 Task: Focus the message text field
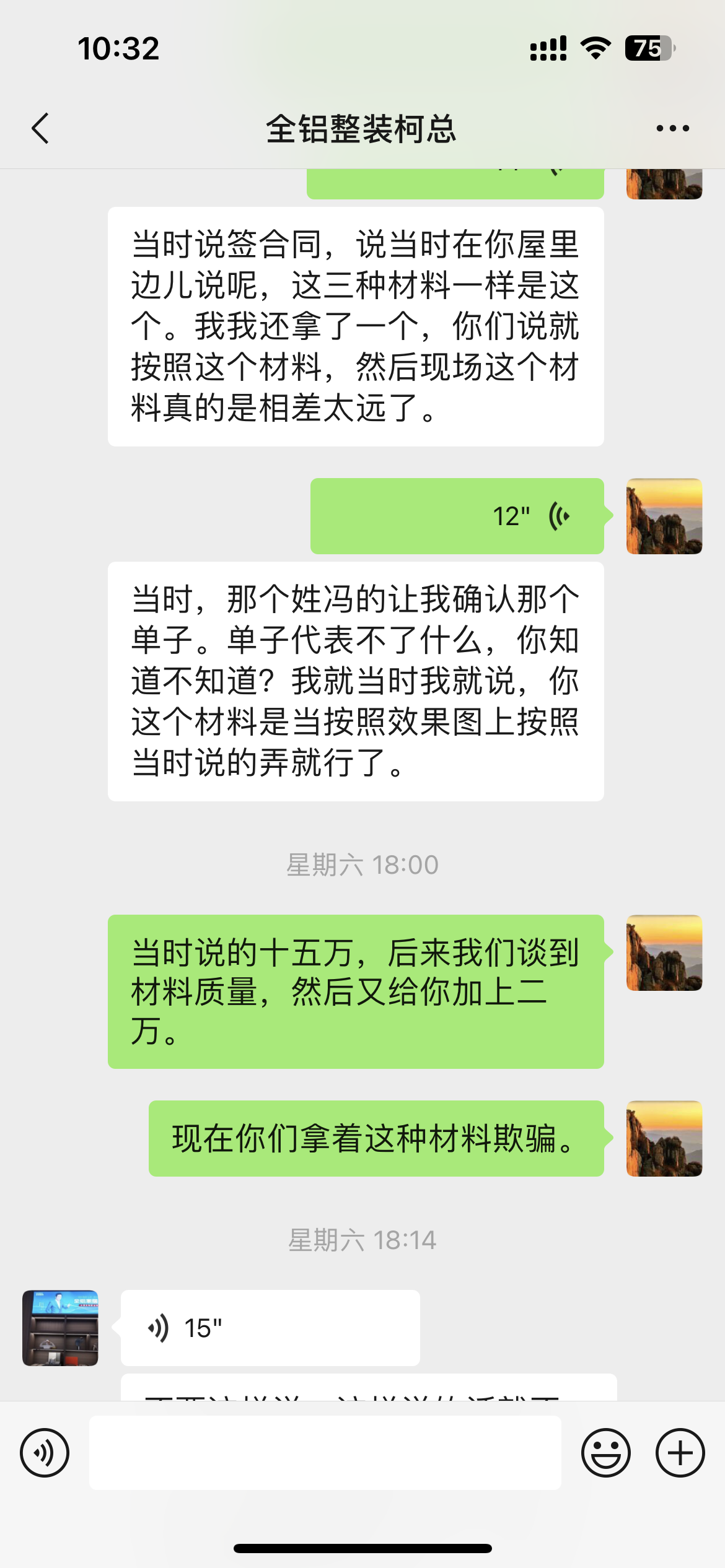tap(325, 1453)
